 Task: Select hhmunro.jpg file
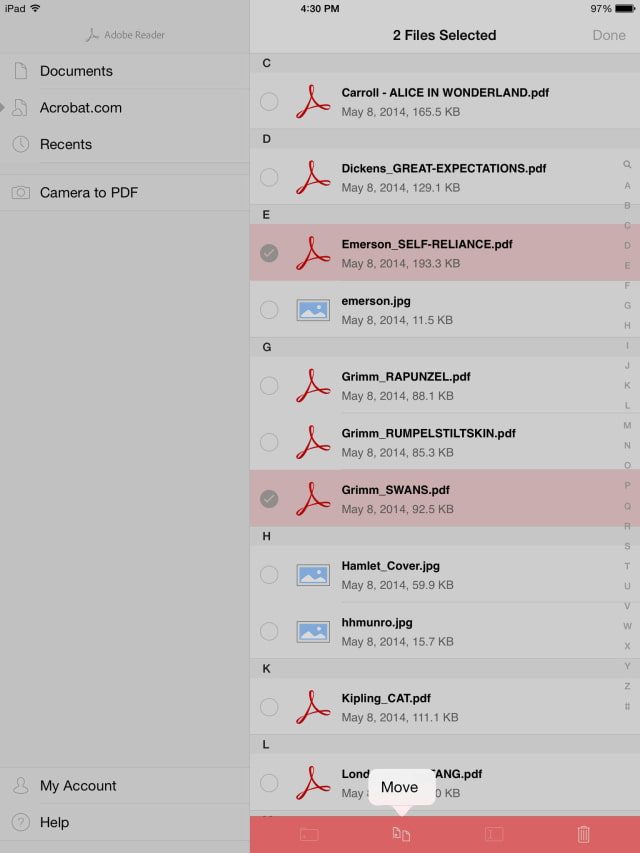[269, 631]
